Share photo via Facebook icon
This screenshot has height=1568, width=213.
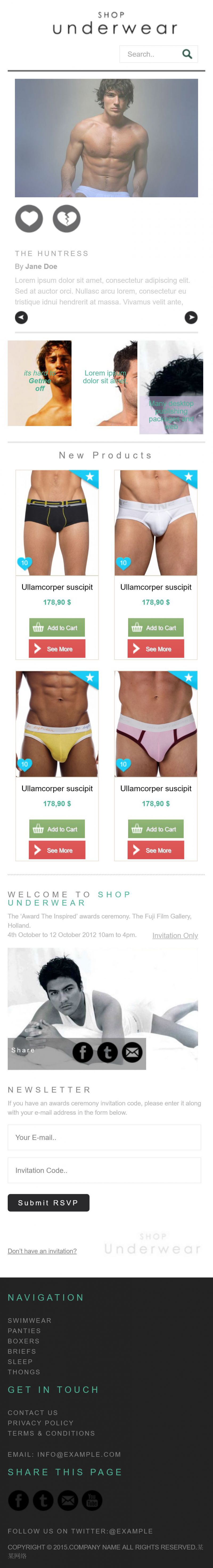(83, 1052)
